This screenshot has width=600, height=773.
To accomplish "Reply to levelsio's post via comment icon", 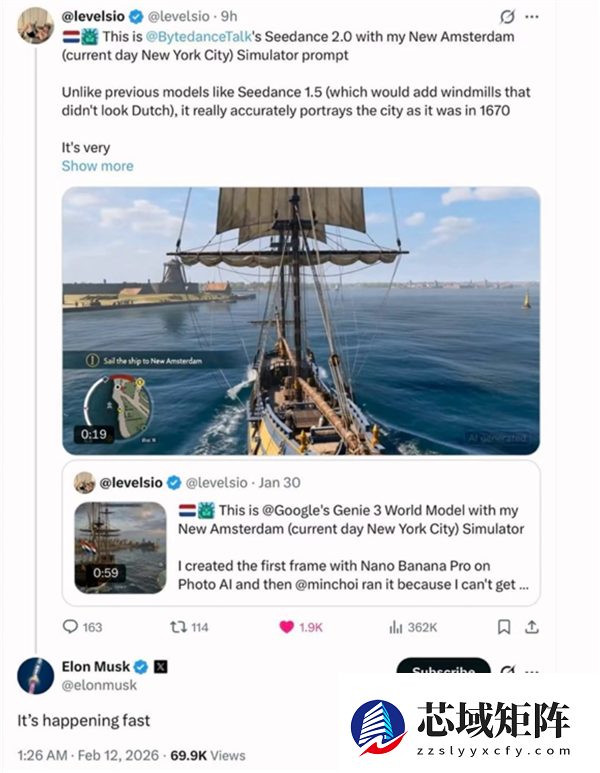I will [x=71, y=627].
